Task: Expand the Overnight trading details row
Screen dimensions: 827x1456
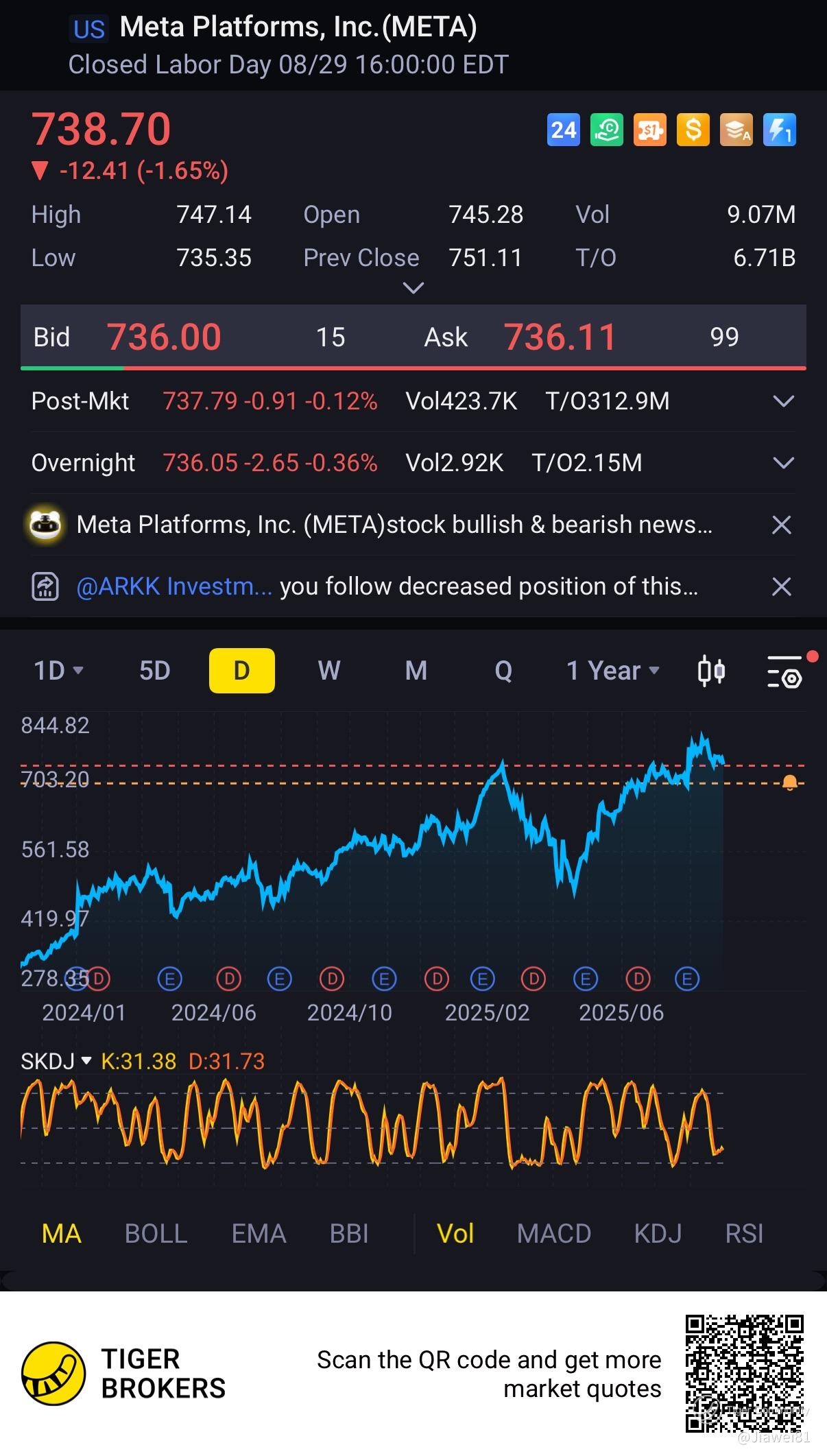Action: pyautogui.click(x=783, y=463)
